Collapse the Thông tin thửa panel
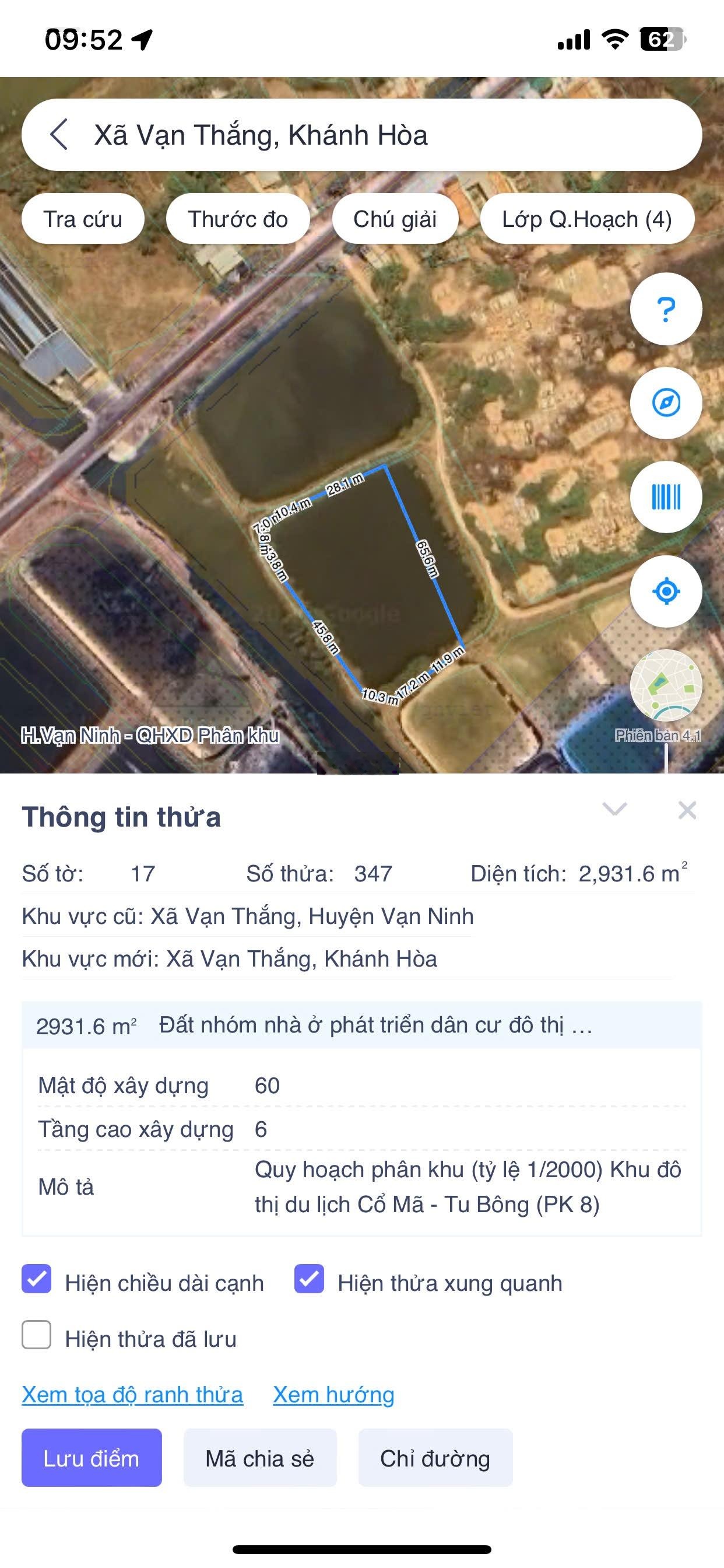The width and height of the screenshot is (724, 1568). coord(614,809)
